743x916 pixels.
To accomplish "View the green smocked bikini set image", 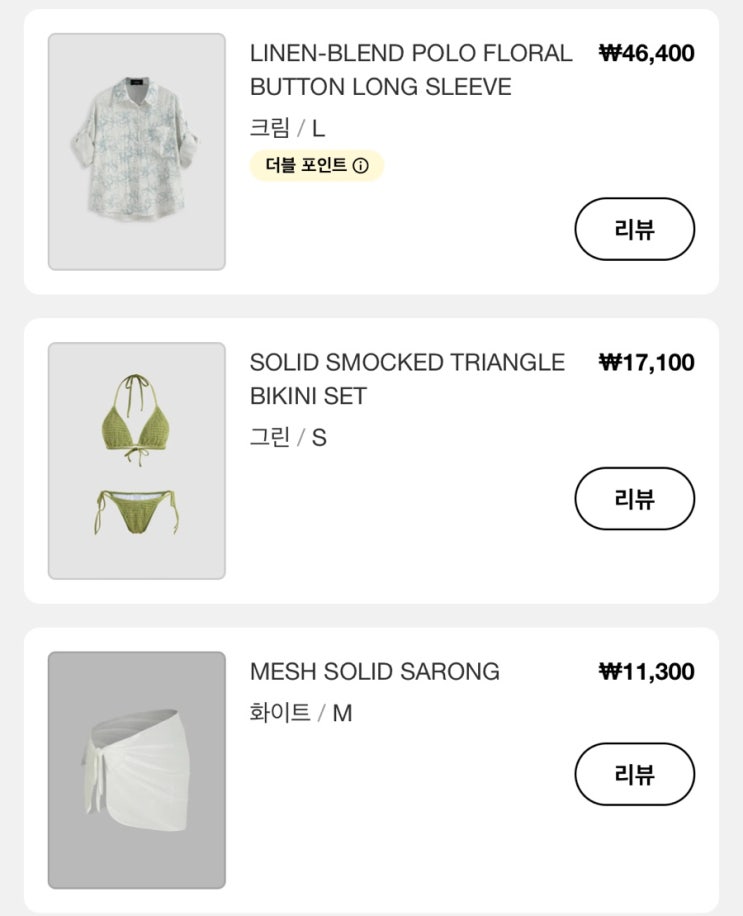I will point(137,461).
